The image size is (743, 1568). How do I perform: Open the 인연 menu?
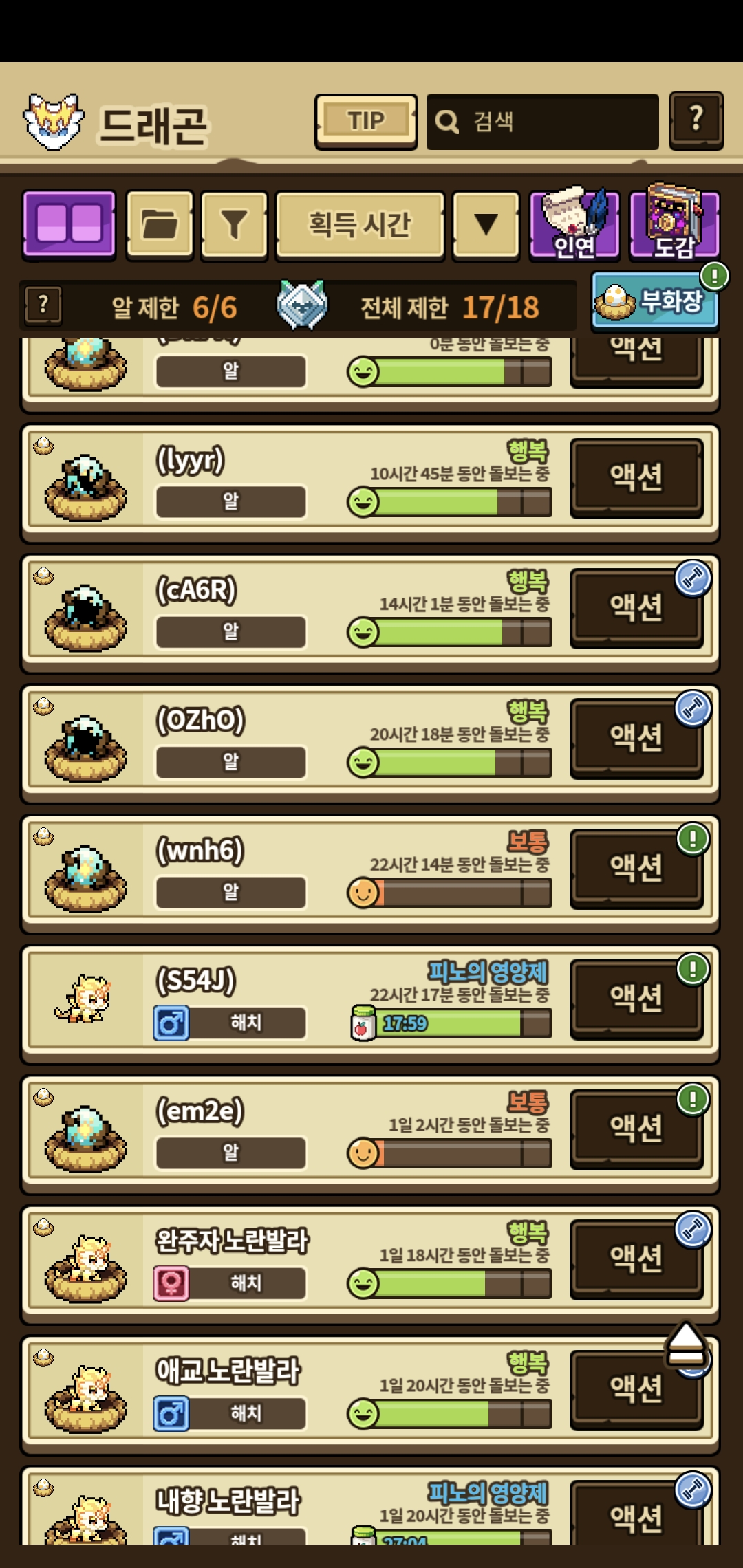point(574,224)
